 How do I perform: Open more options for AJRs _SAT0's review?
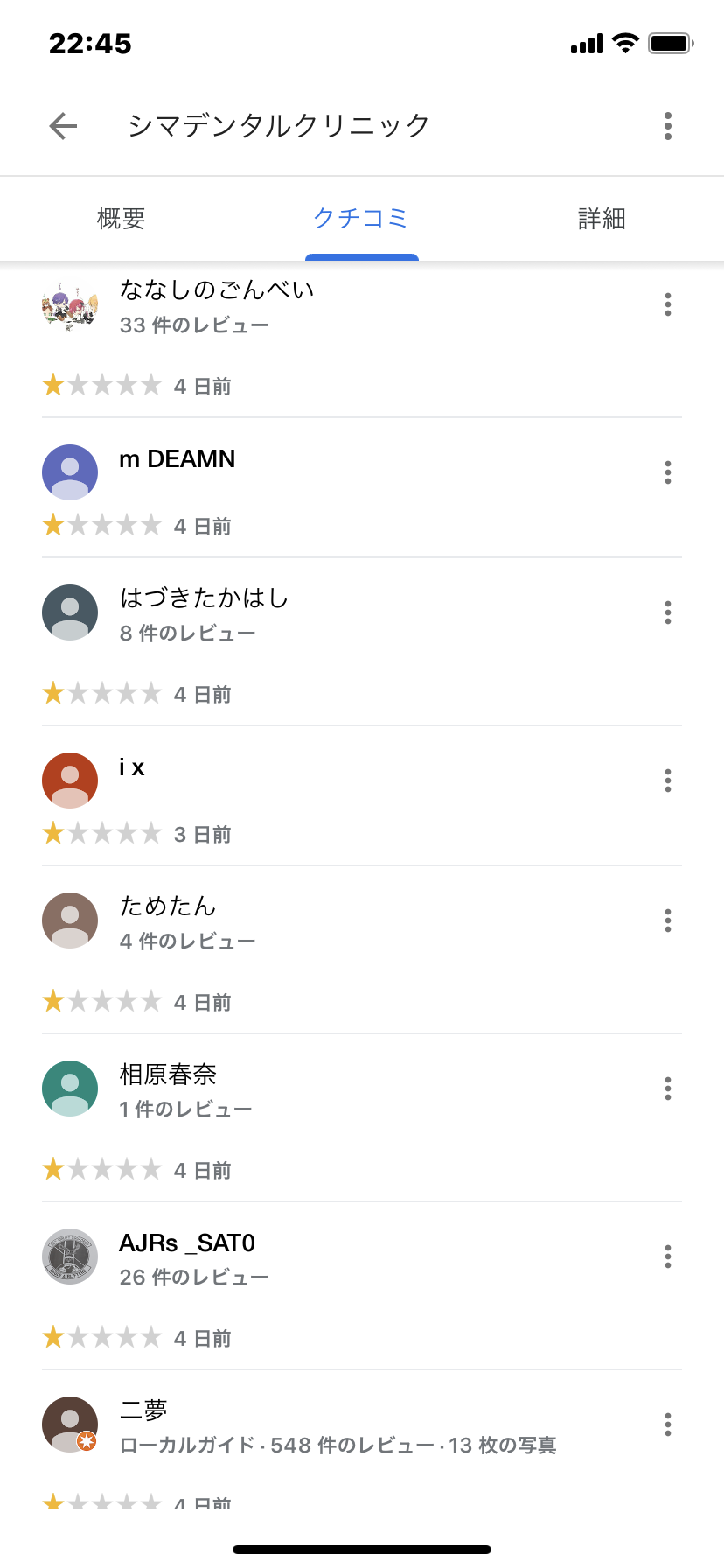point(668,1256)
